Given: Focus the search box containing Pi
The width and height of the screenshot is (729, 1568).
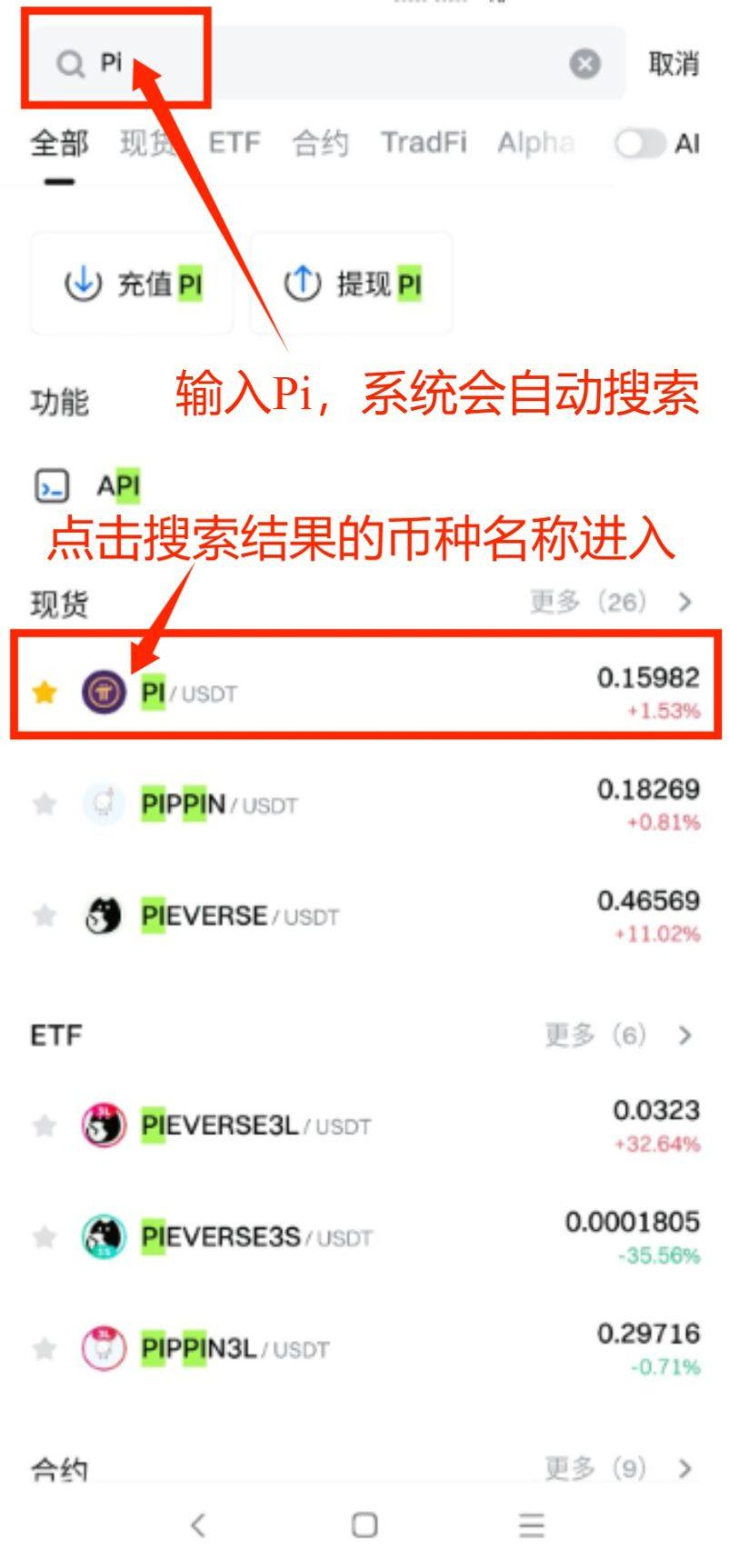Looking at the screenshot, I should (345, 64).
